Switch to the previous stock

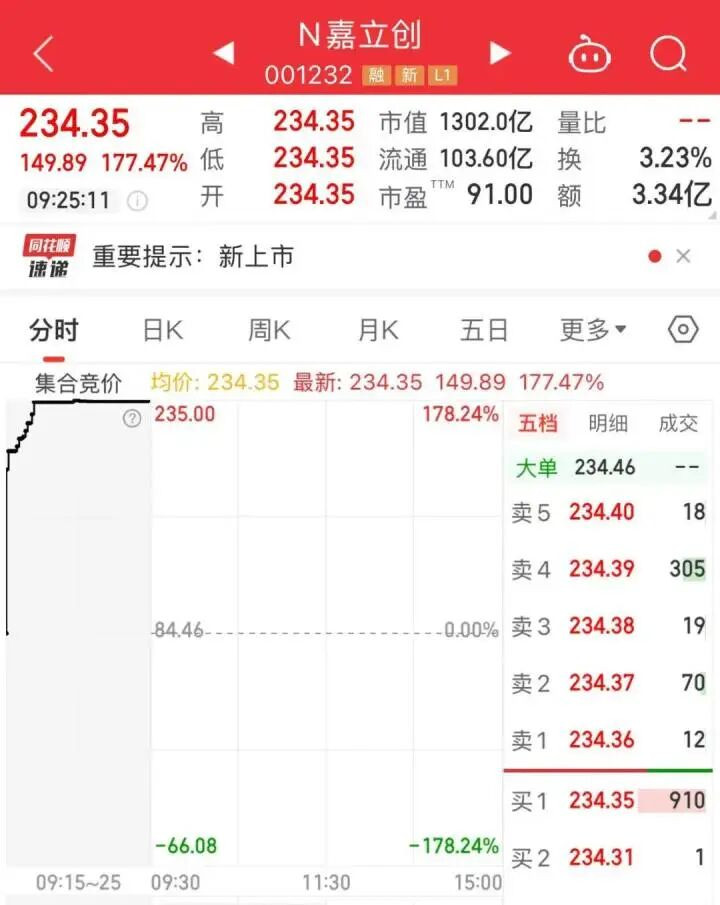223,53
